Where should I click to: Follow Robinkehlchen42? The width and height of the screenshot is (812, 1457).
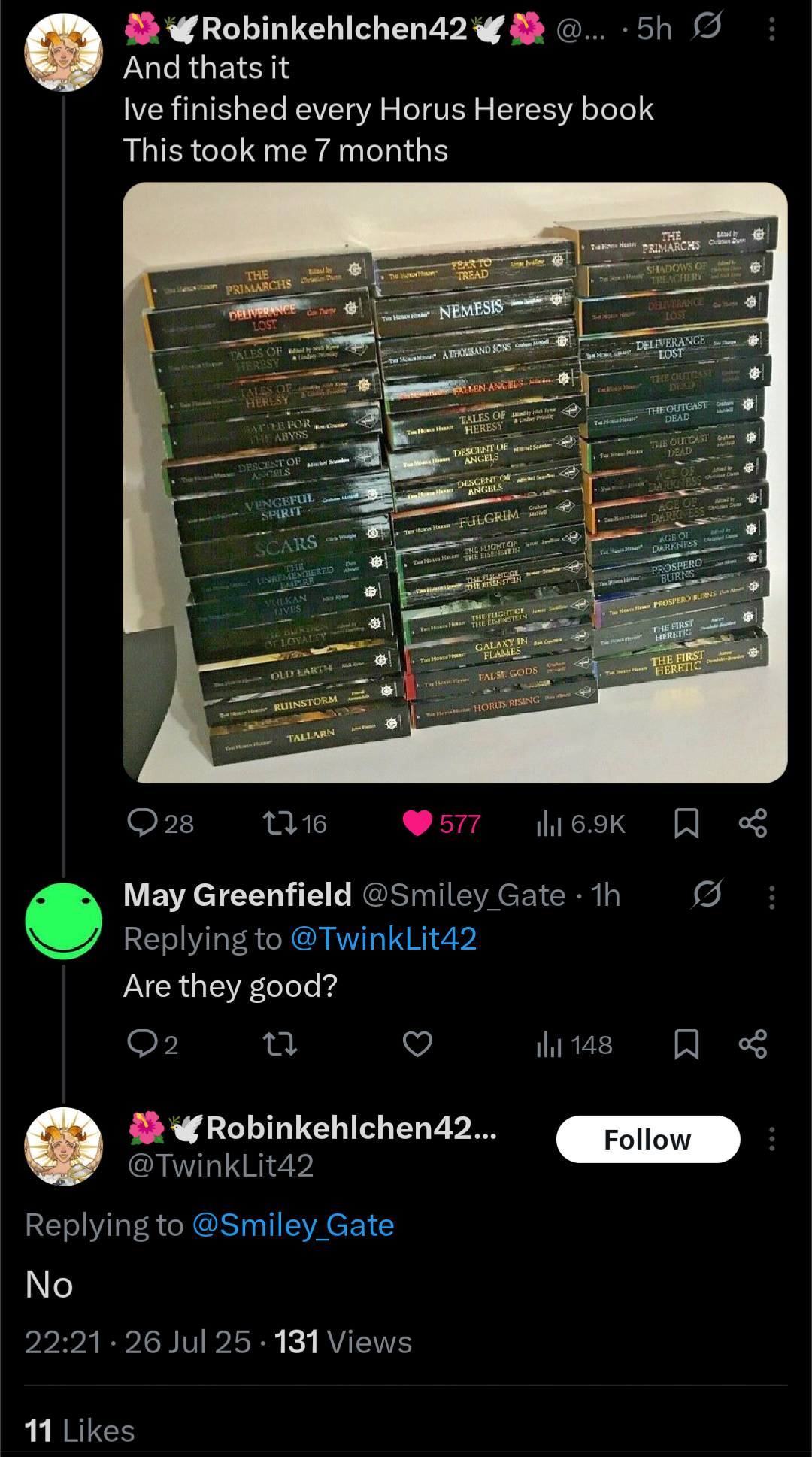point(647,1139)
